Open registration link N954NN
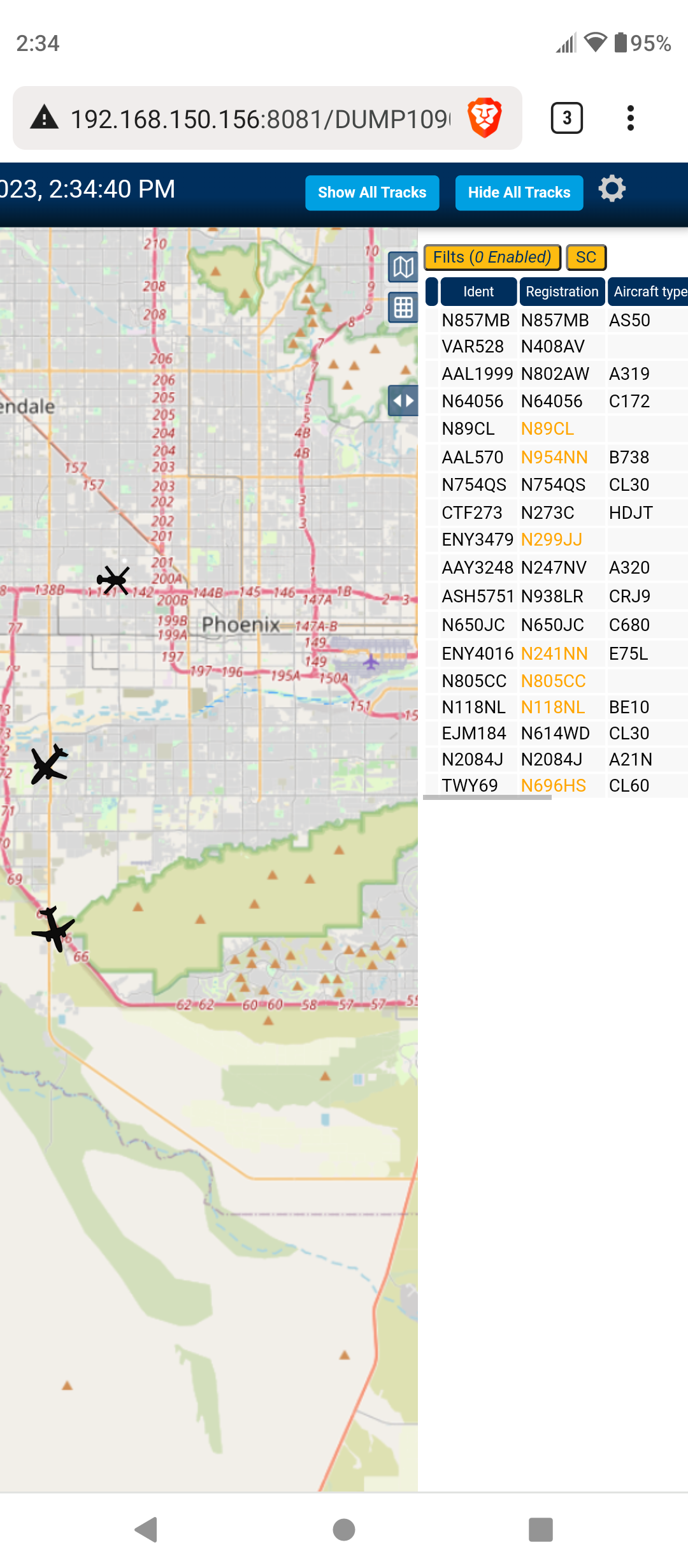 [554, 458]
